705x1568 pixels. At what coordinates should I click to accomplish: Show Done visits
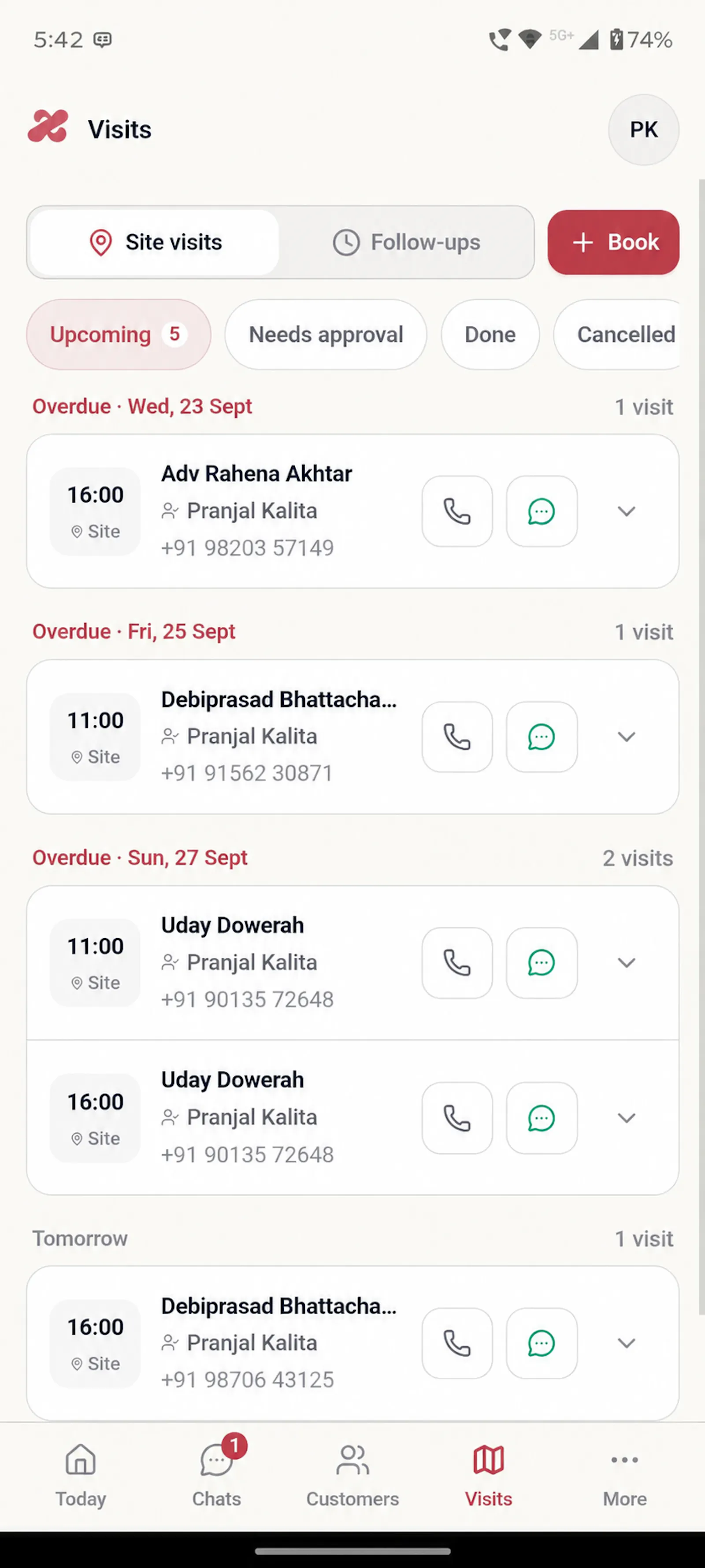[490, 334]
